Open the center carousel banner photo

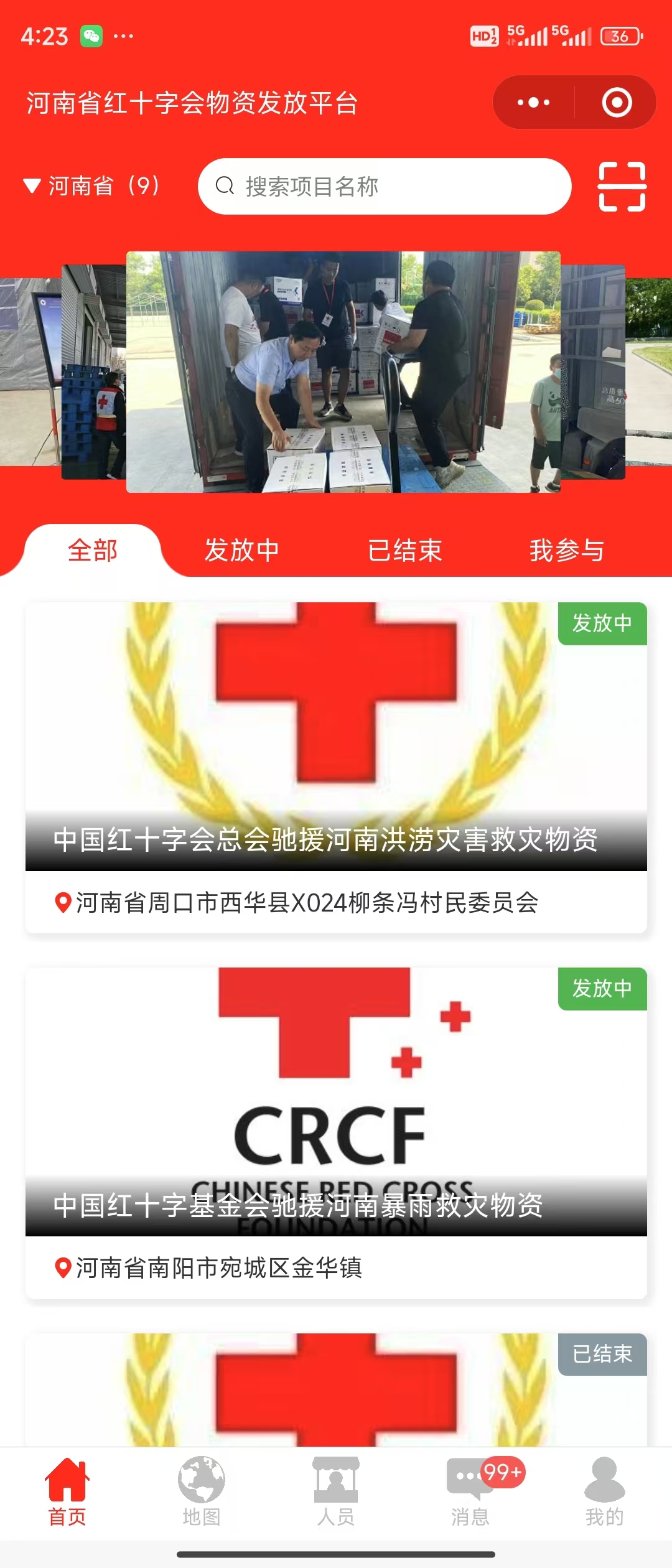[x=343, y=372]
